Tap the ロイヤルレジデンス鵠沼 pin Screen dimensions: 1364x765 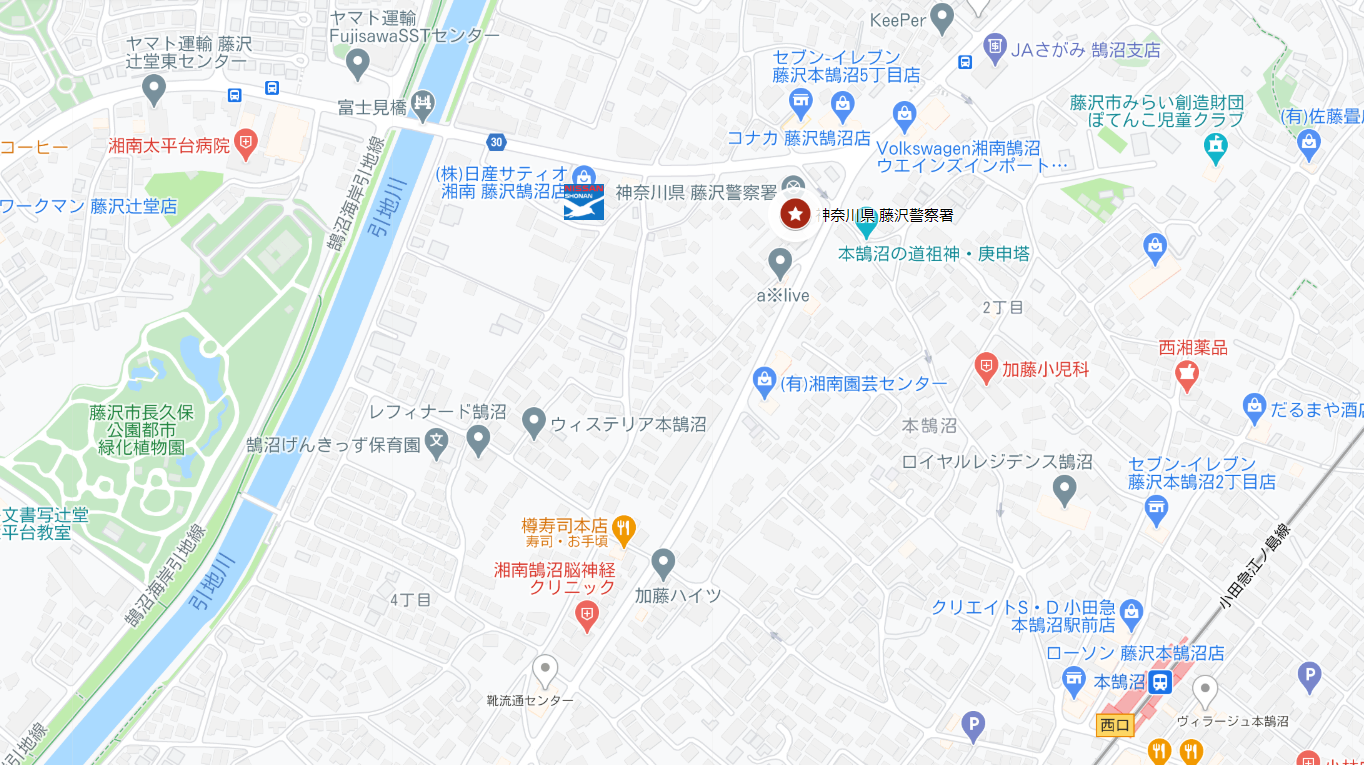[1065, 489]
